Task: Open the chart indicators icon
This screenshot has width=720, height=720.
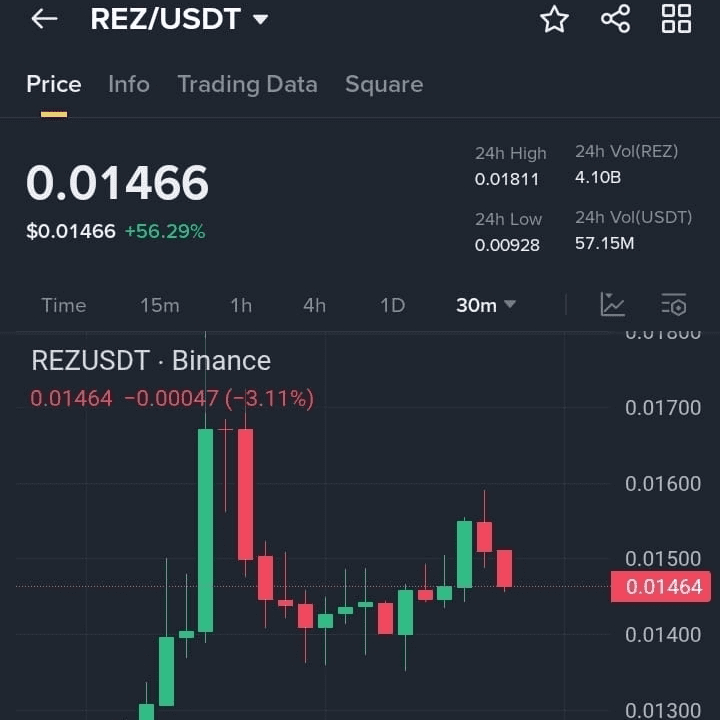Action: [613, 304]
